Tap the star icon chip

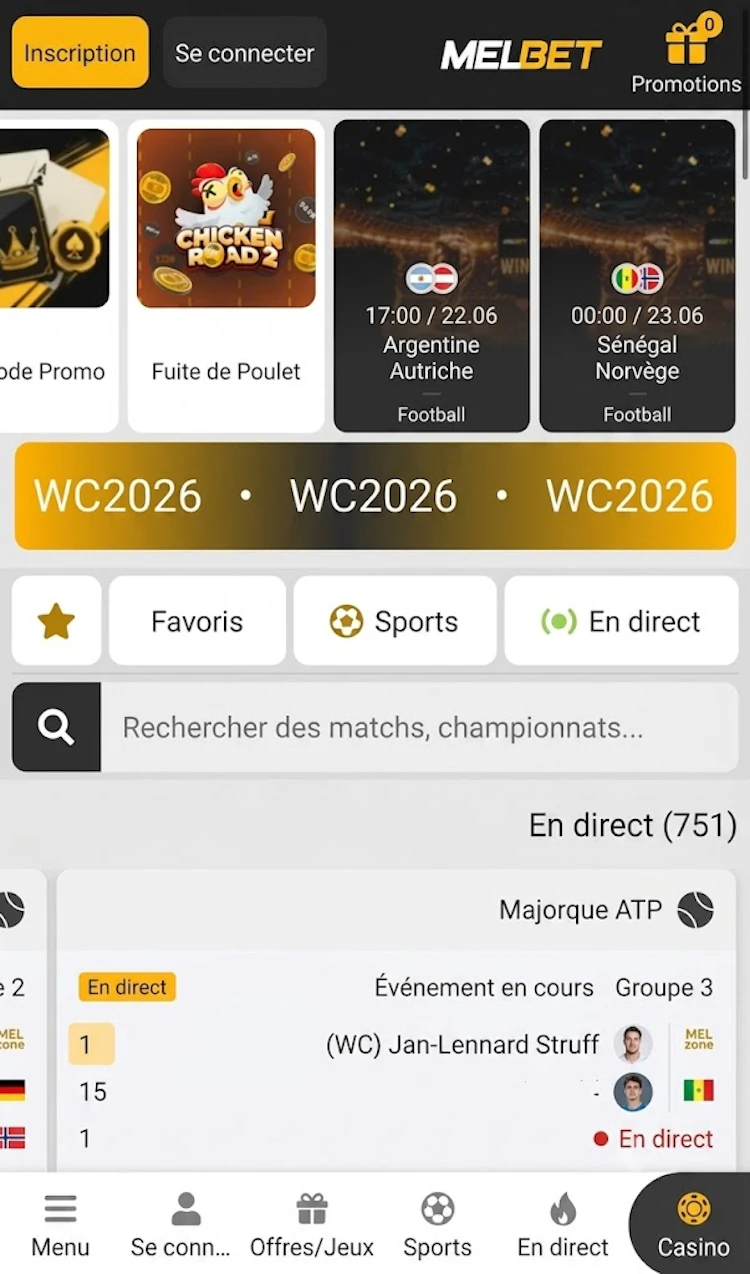56,621
